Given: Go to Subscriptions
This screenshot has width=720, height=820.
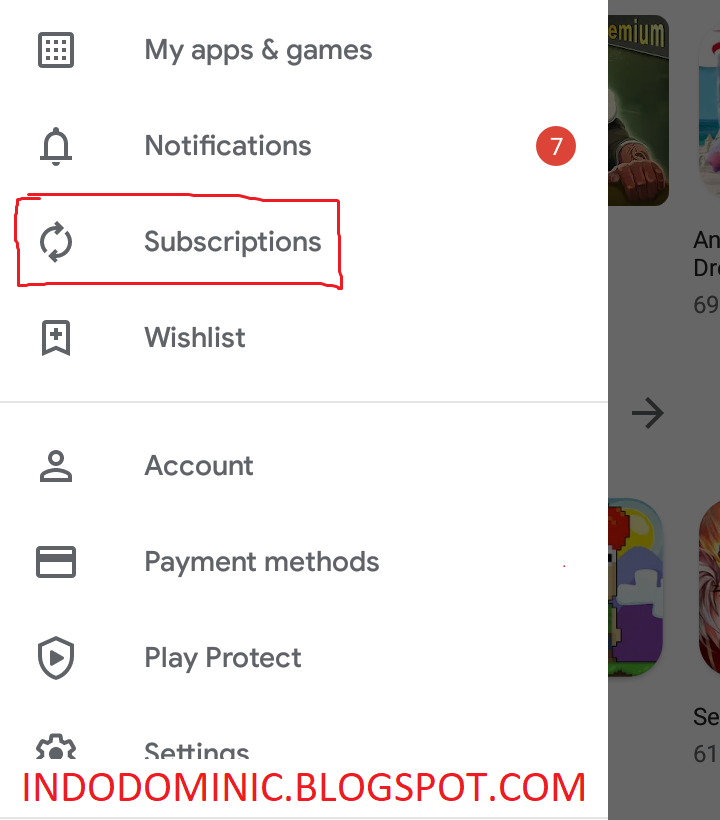Looking at the screenshot, I should click(x=232, y=242).
